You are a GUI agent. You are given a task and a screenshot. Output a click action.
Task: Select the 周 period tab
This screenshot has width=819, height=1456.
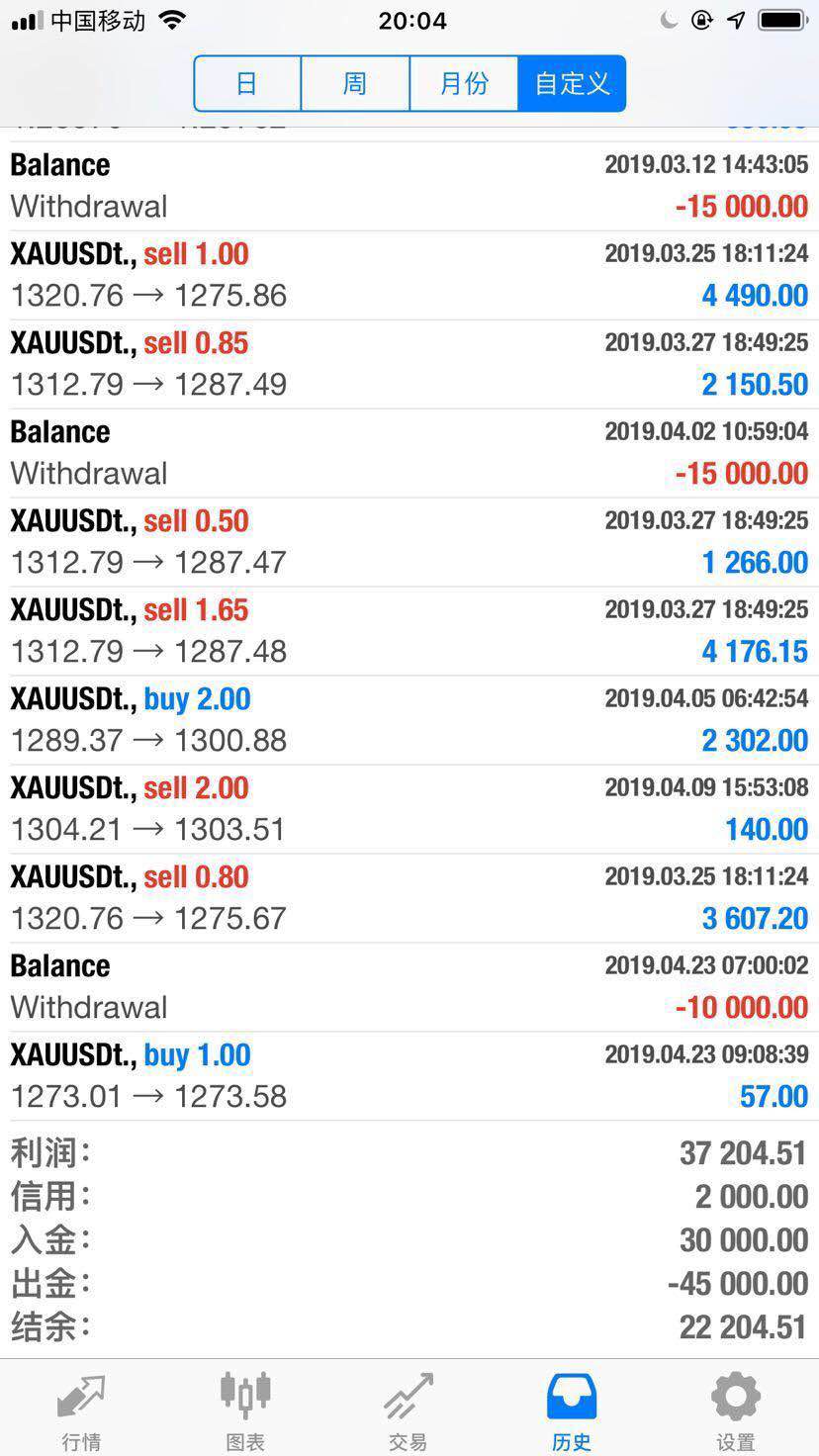[x=355, y=83]
